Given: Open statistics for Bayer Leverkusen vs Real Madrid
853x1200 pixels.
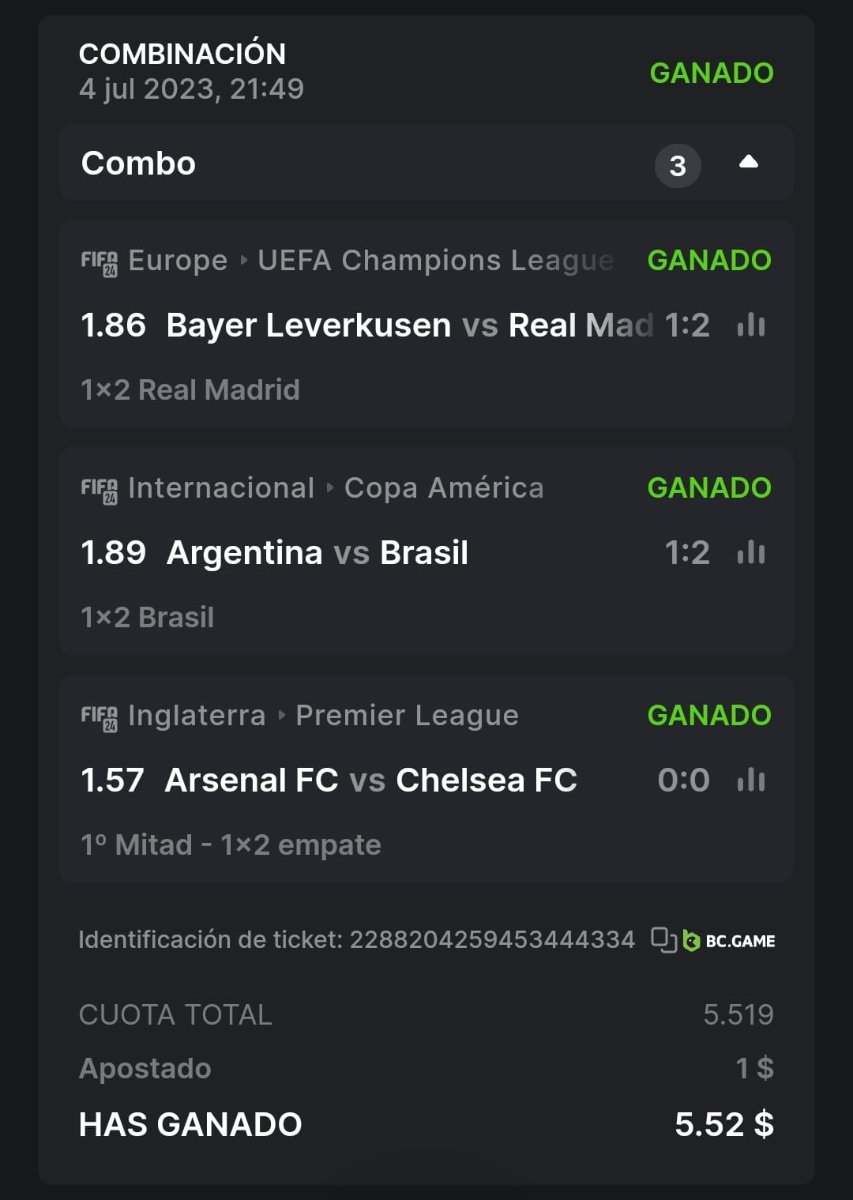Looking at the screenshot, I should pyautogui.click(x=750, y=325).
